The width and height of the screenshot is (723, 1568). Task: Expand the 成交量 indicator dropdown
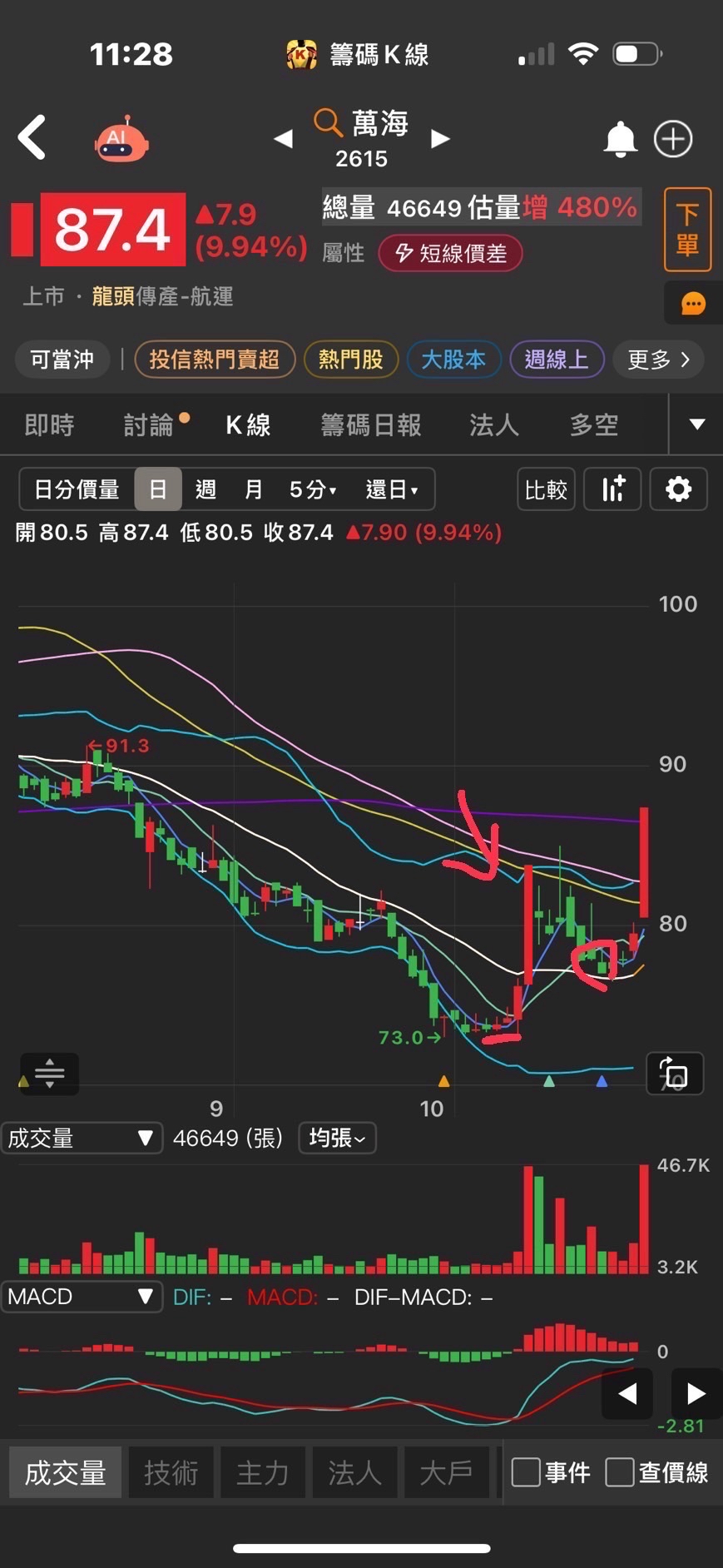click(x=81, y=1138)
